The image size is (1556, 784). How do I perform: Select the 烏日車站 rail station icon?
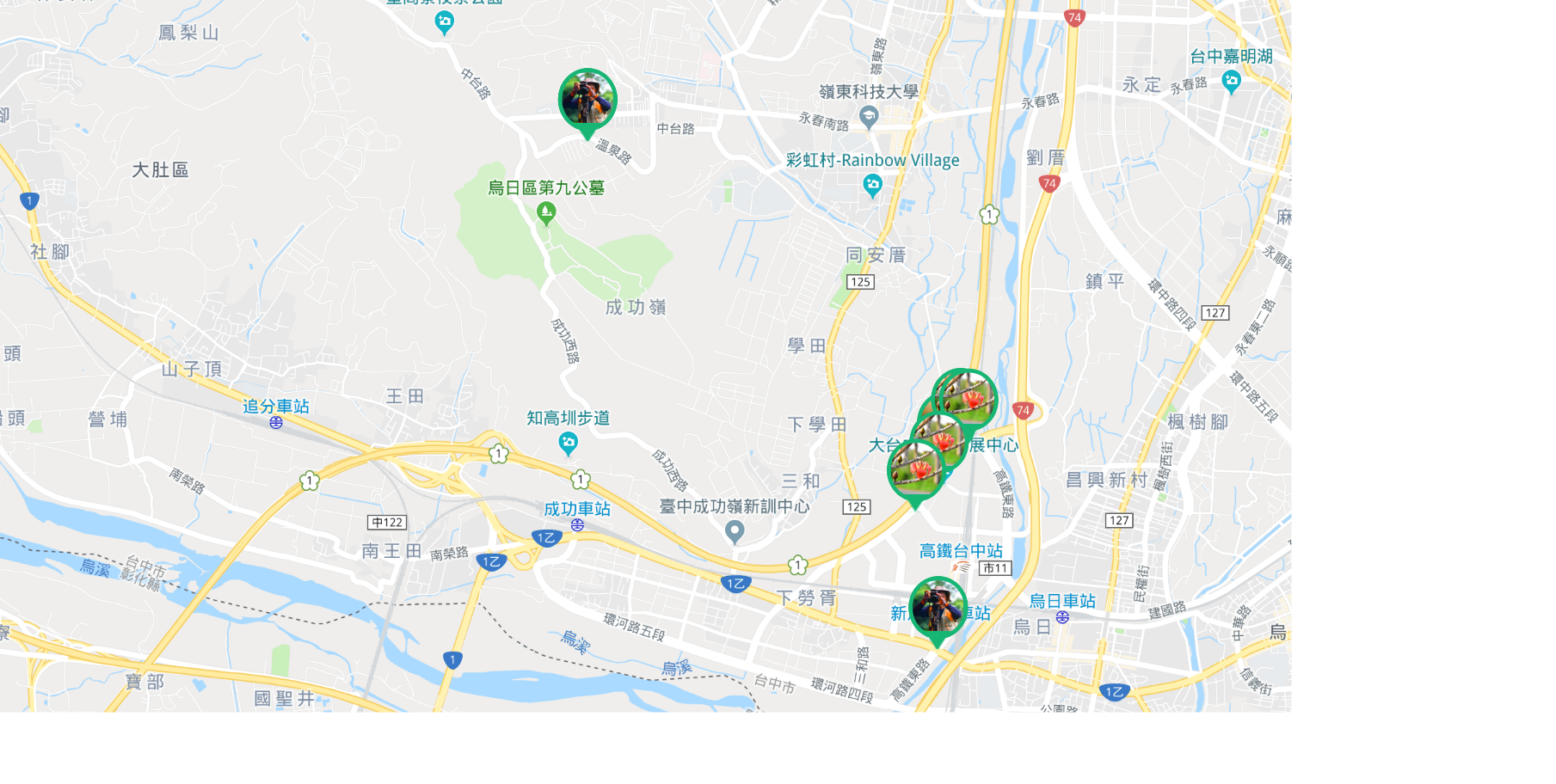(x=1062, y=617)
